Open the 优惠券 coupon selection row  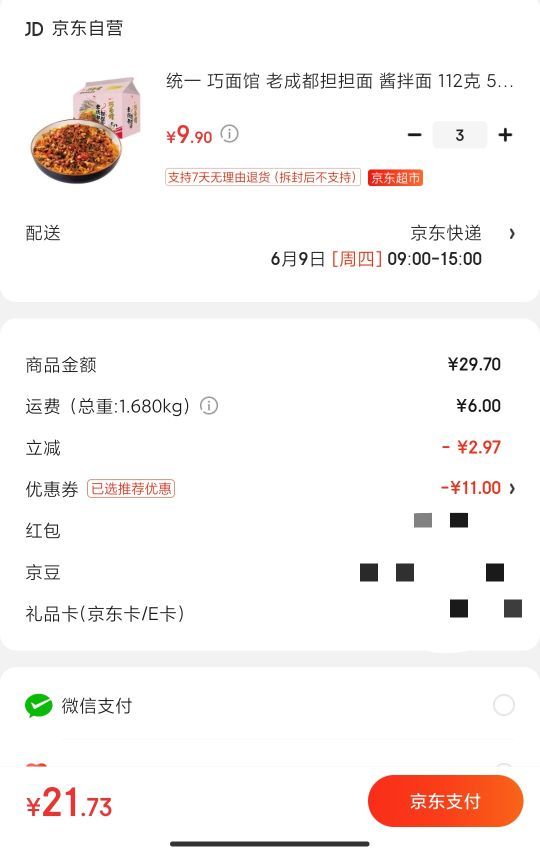coord(270,488)
